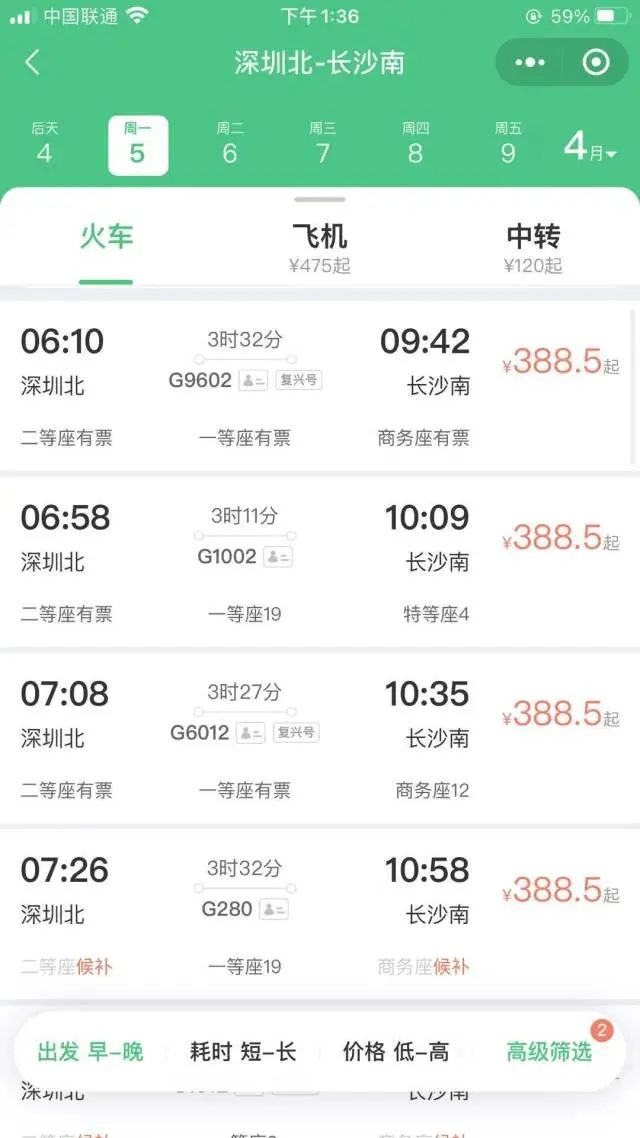Pick 周三 7 in the date strip
This screenshot has height=1138, width=640.
pos(323,144)
